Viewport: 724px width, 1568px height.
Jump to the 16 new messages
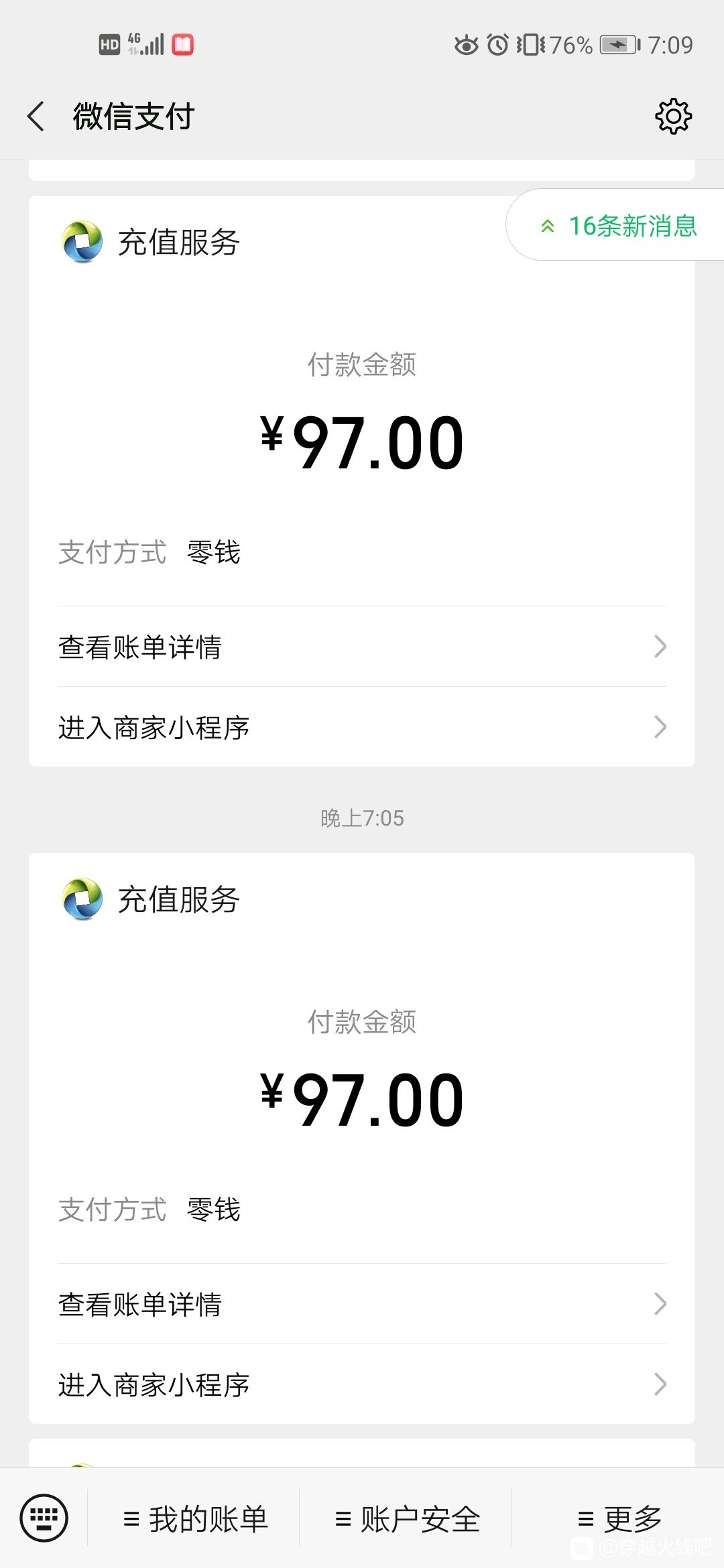(x=618, y=226)
